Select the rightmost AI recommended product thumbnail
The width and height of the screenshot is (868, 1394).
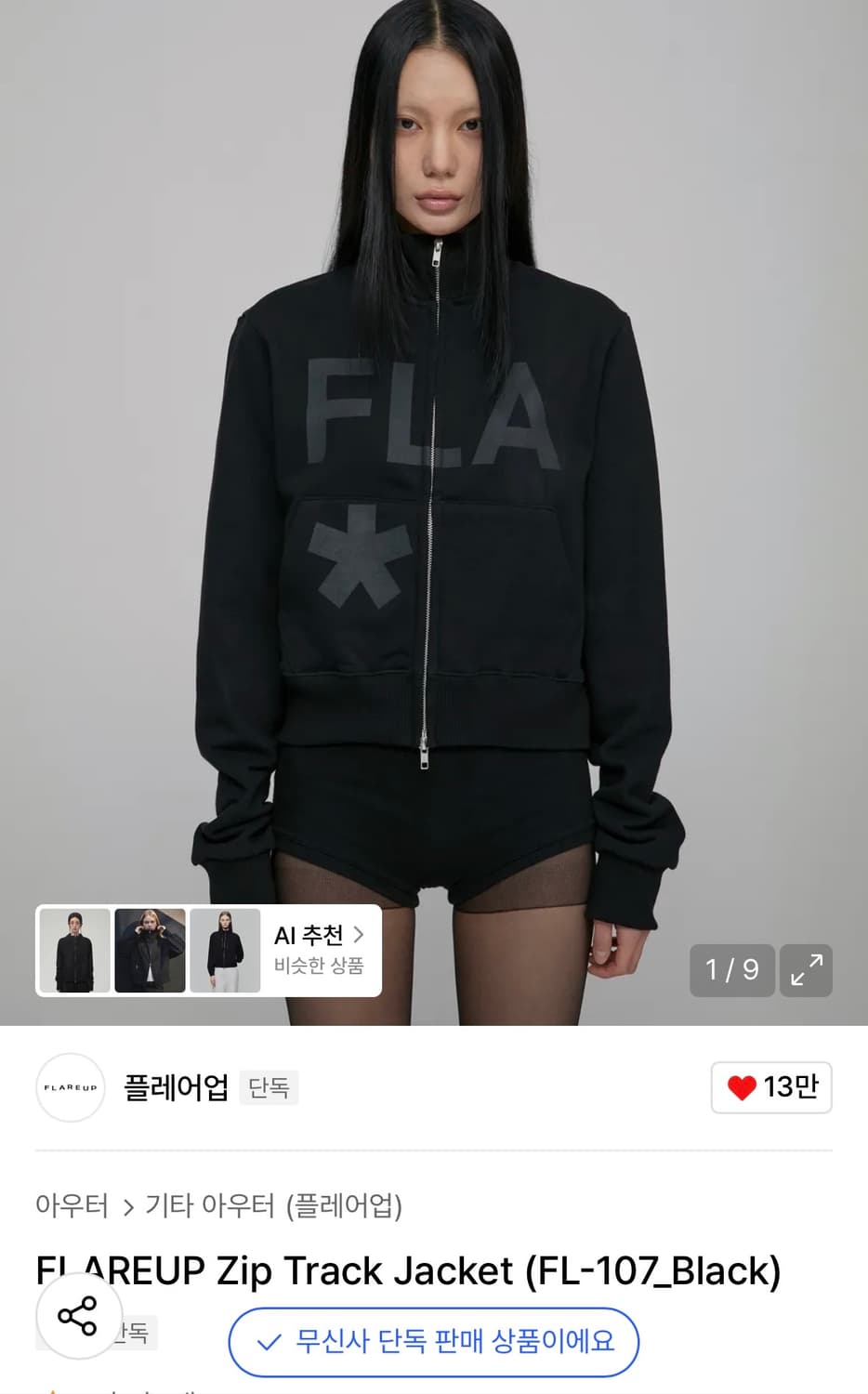[x=225, y=950]
